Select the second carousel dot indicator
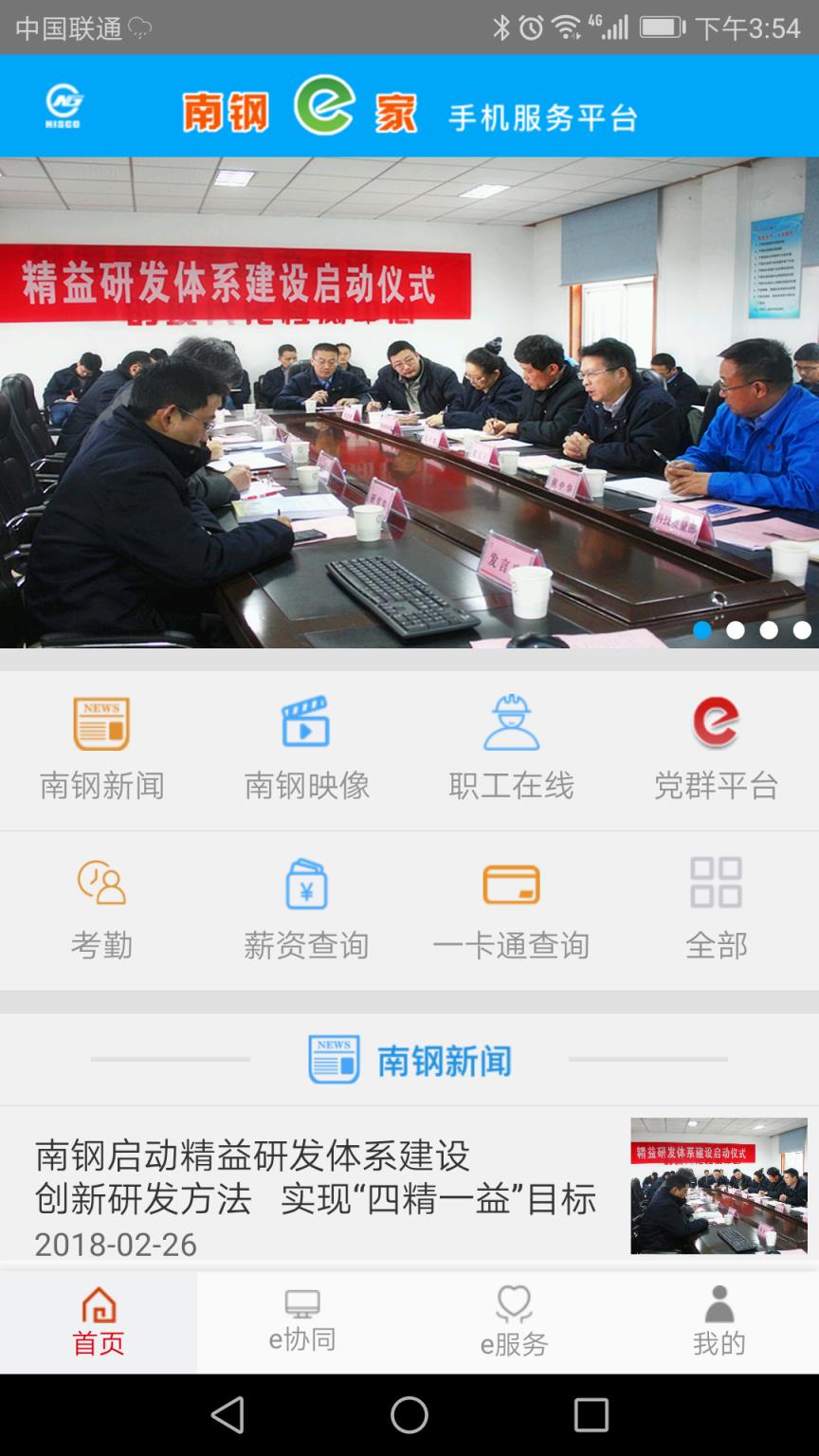Viewport: 819px width, 1456px height. tap(734, 628)
